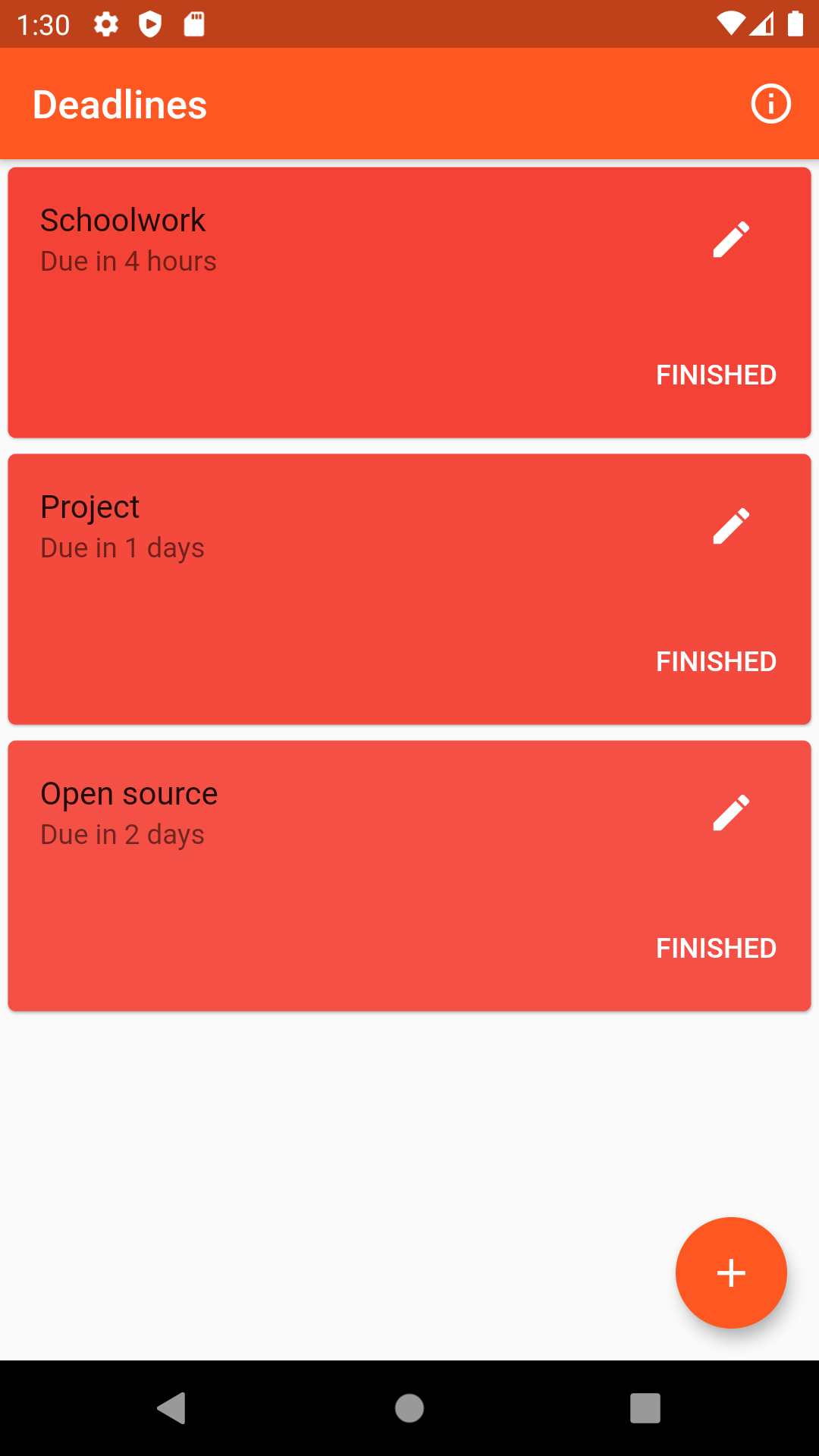The width and height of the screenshot is (819, 1456).
Task: Add a new deadline
Action: pyautogui.click(x=731, y=1272)
